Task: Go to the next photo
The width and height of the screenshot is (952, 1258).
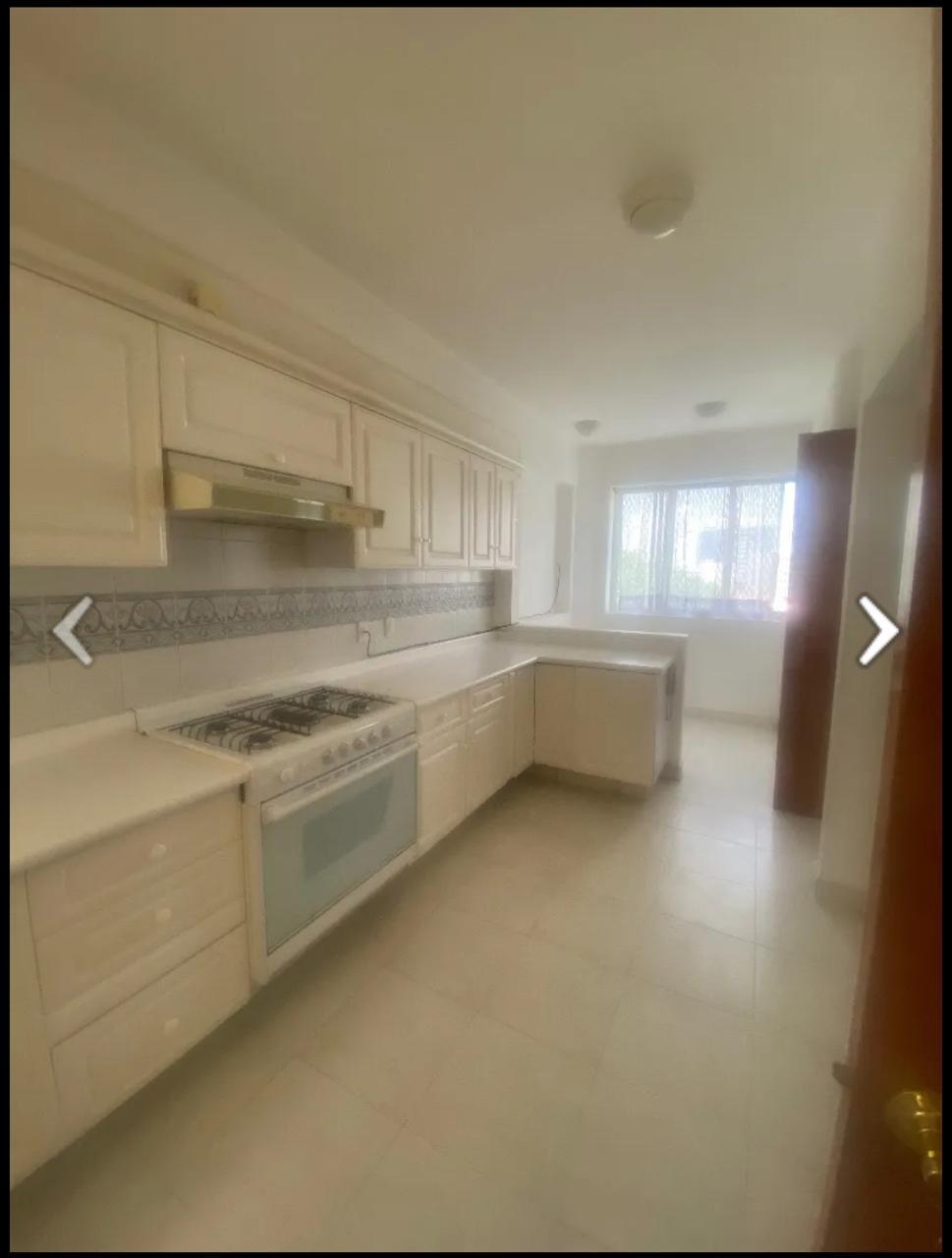Action: [877, 630]
